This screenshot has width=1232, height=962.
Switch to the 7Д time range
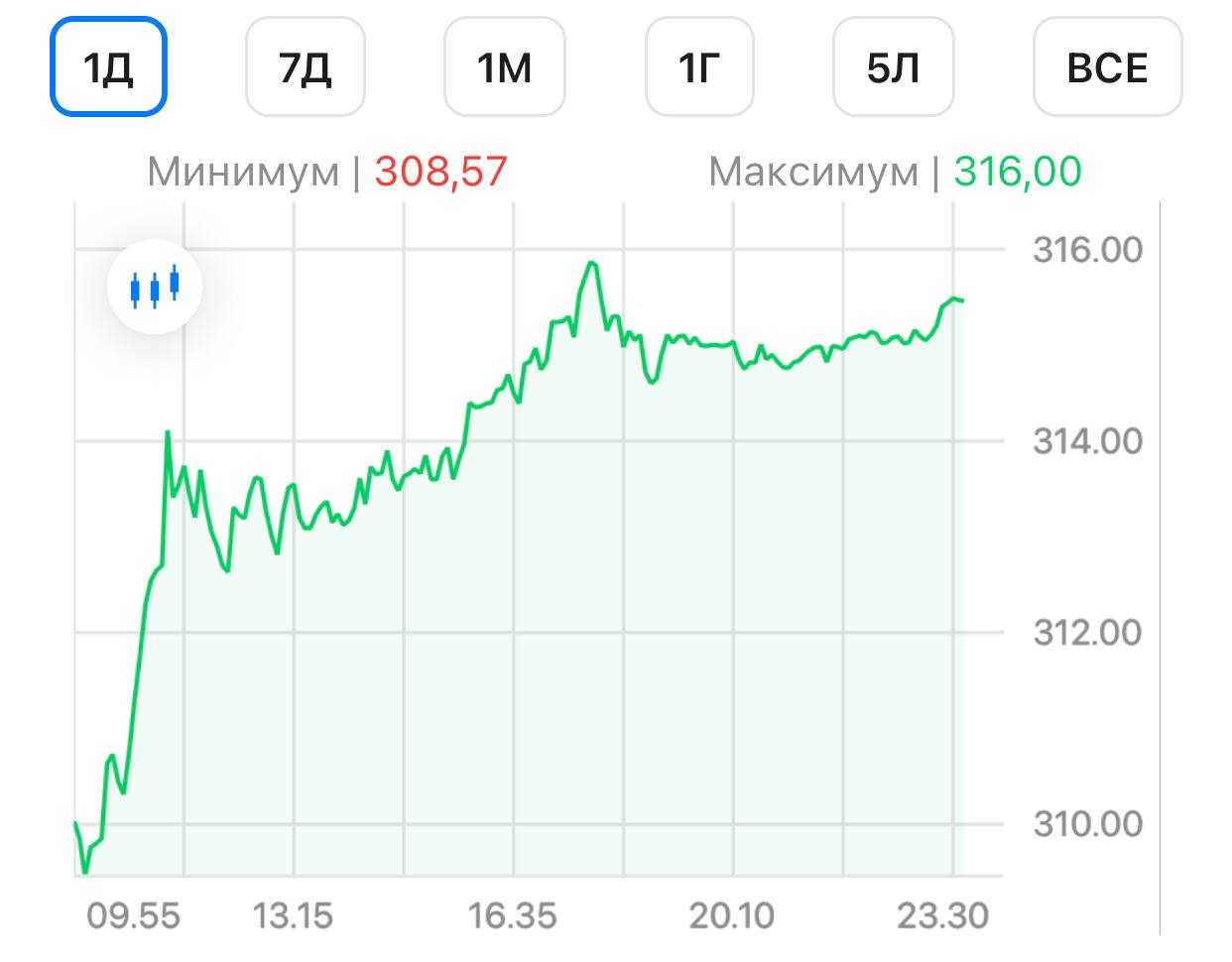306,67
